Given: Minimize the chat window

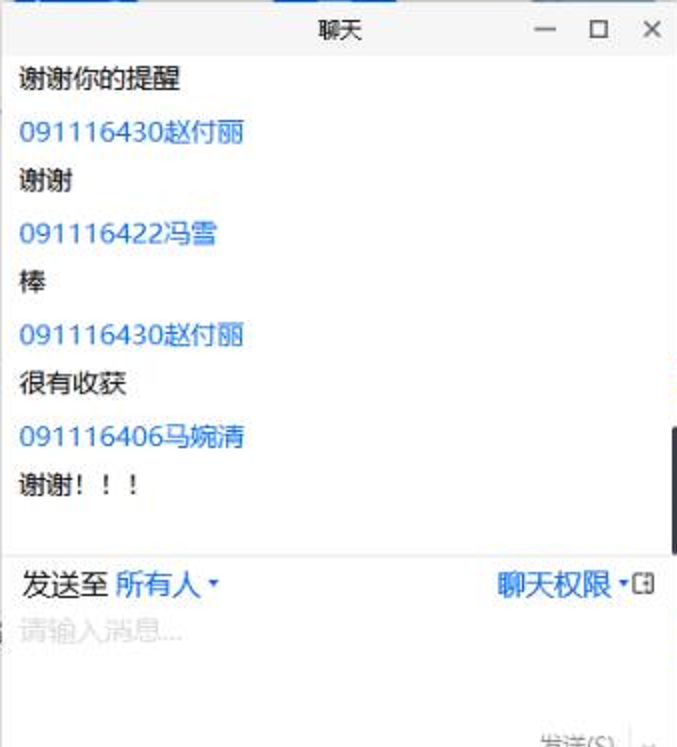Looking at the screenshot, I should tap(545, 29).
